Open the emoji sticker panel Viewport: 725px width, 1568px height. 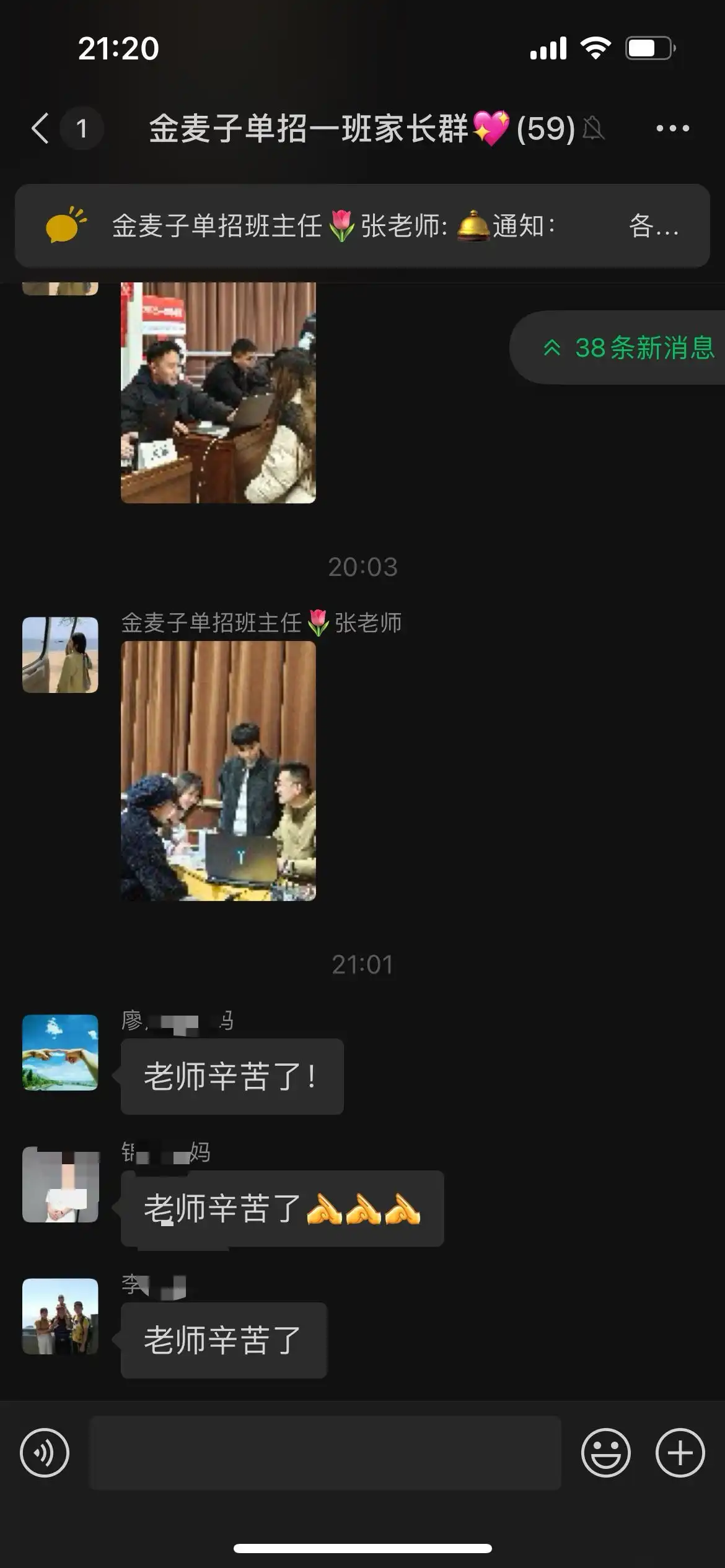605,1452
